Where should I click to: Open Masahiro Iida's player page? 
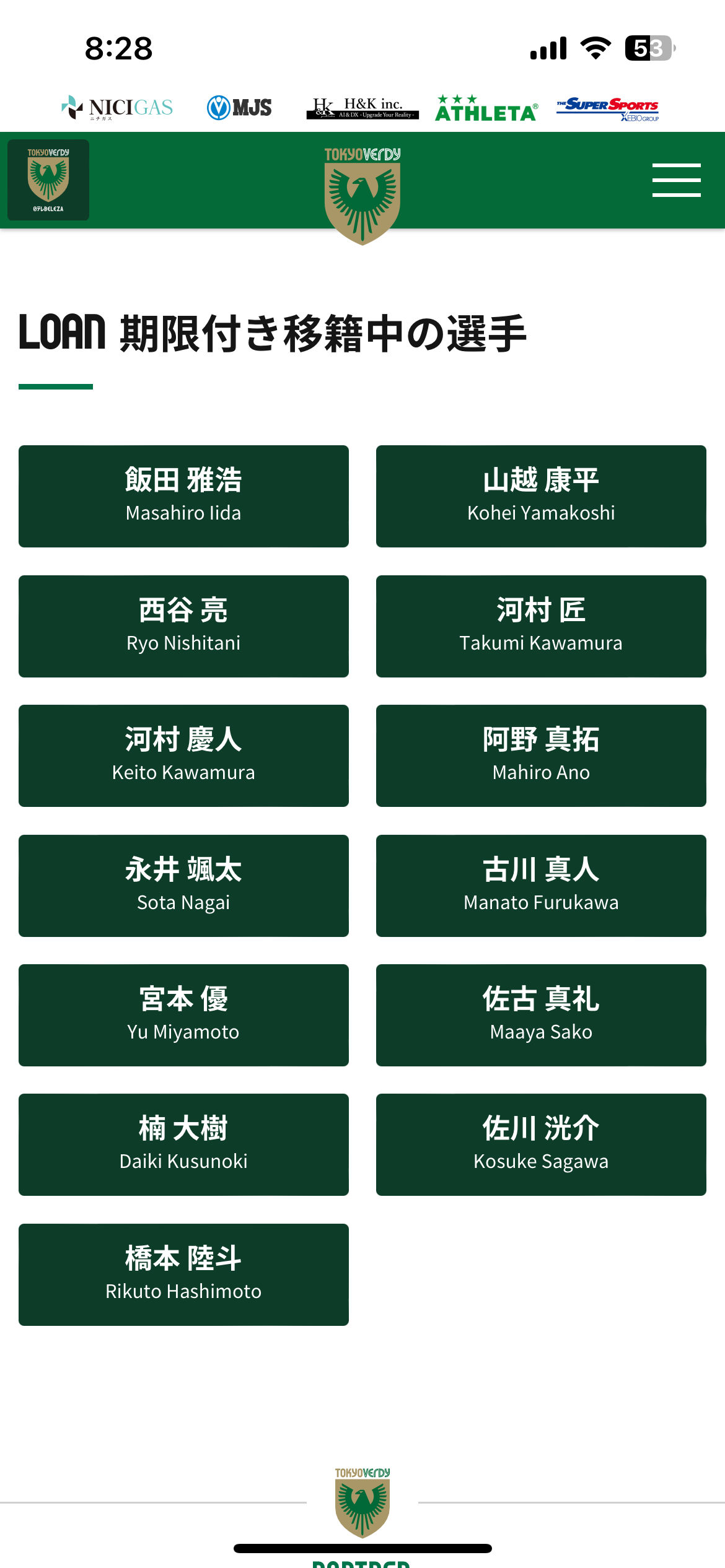pyautogui.click(x=183, y=496)
